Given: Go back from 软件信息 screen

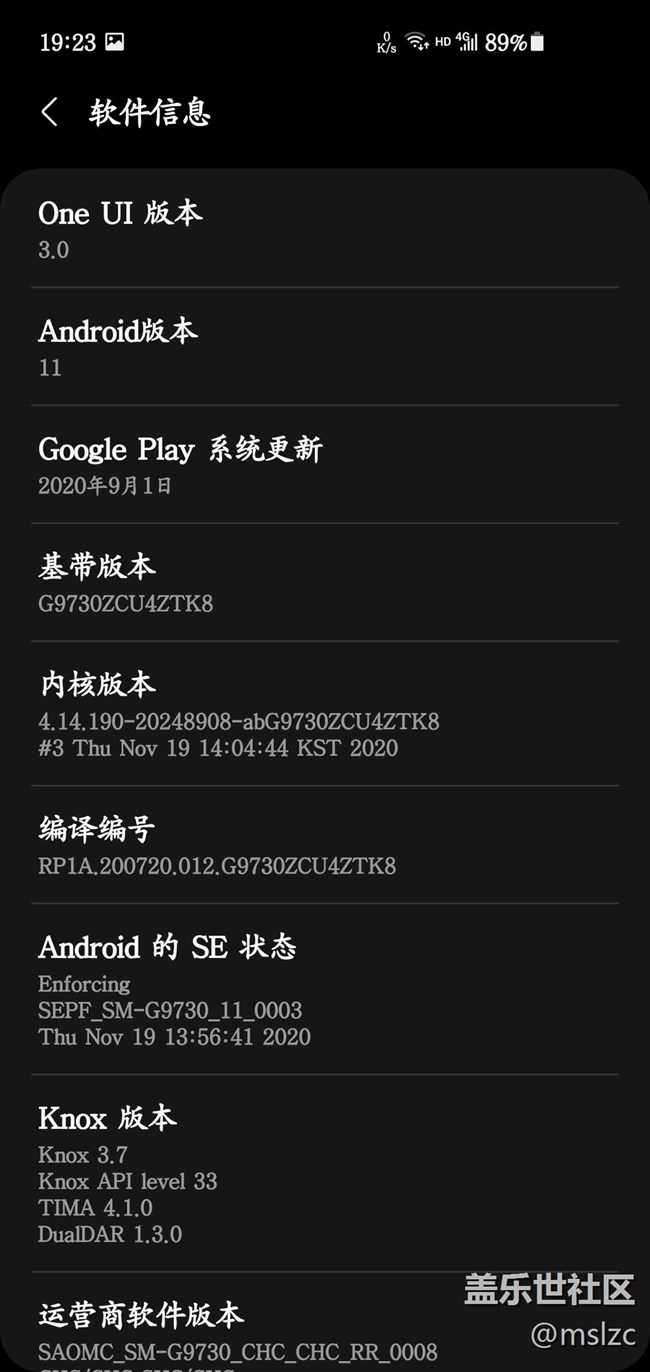Looking at the screenshot, I should (49, 112).
